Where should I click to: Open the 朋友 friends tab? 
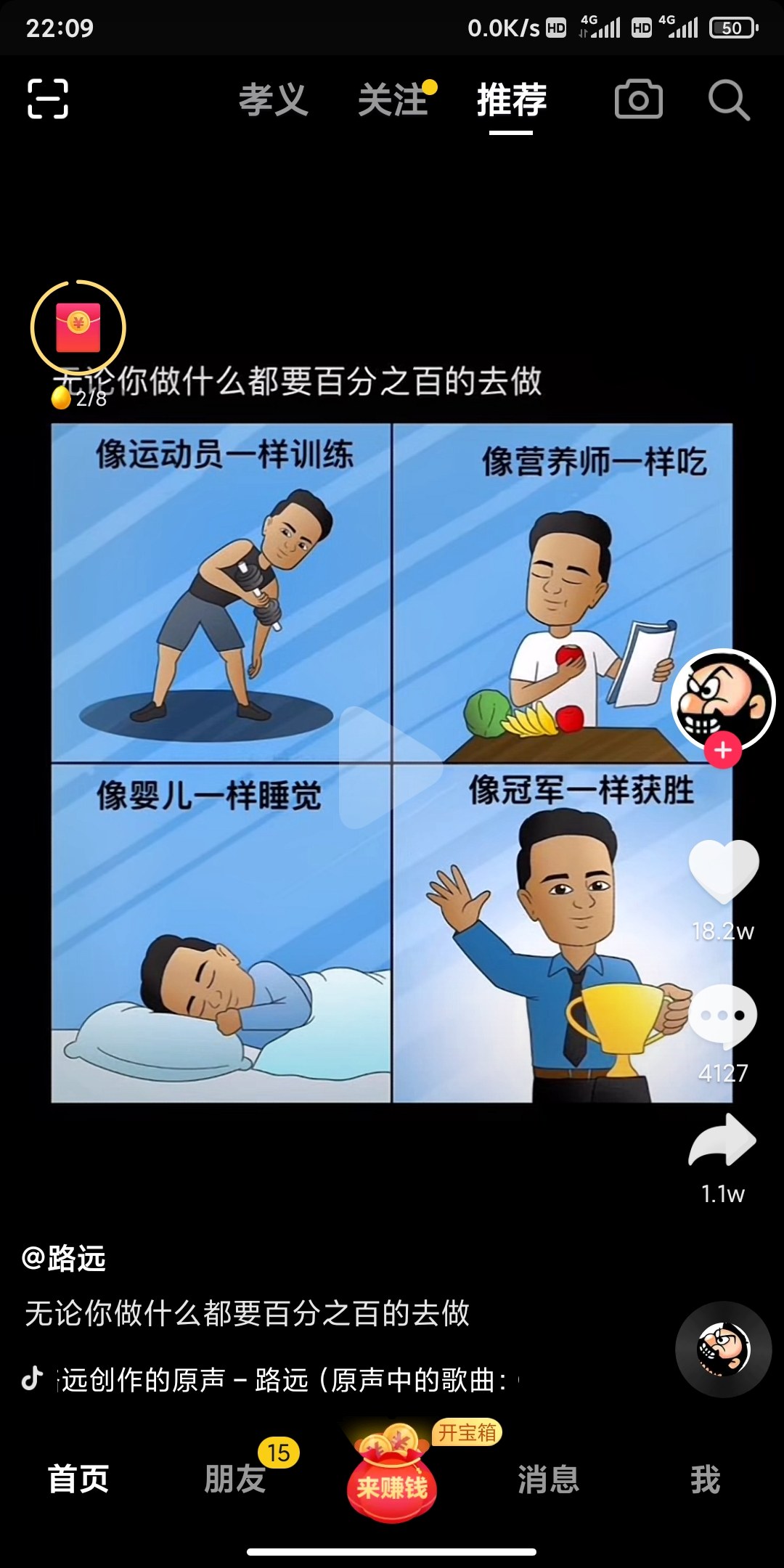[x=234, y=1479]
